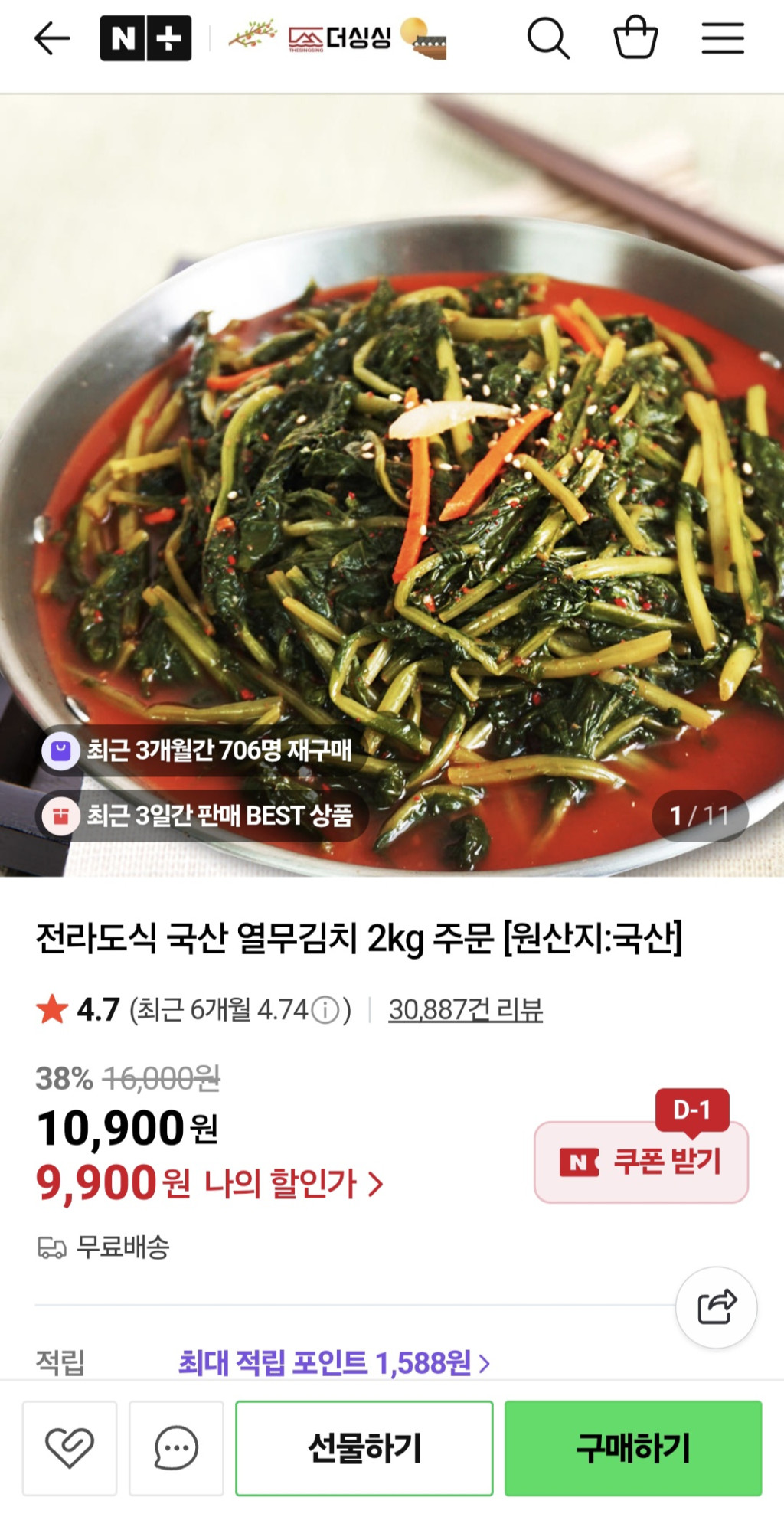784x1517 pixels.
Task: View the 30,887건 리뷰 reviews
Action: pyautogui.click(x=465, y=1009)
